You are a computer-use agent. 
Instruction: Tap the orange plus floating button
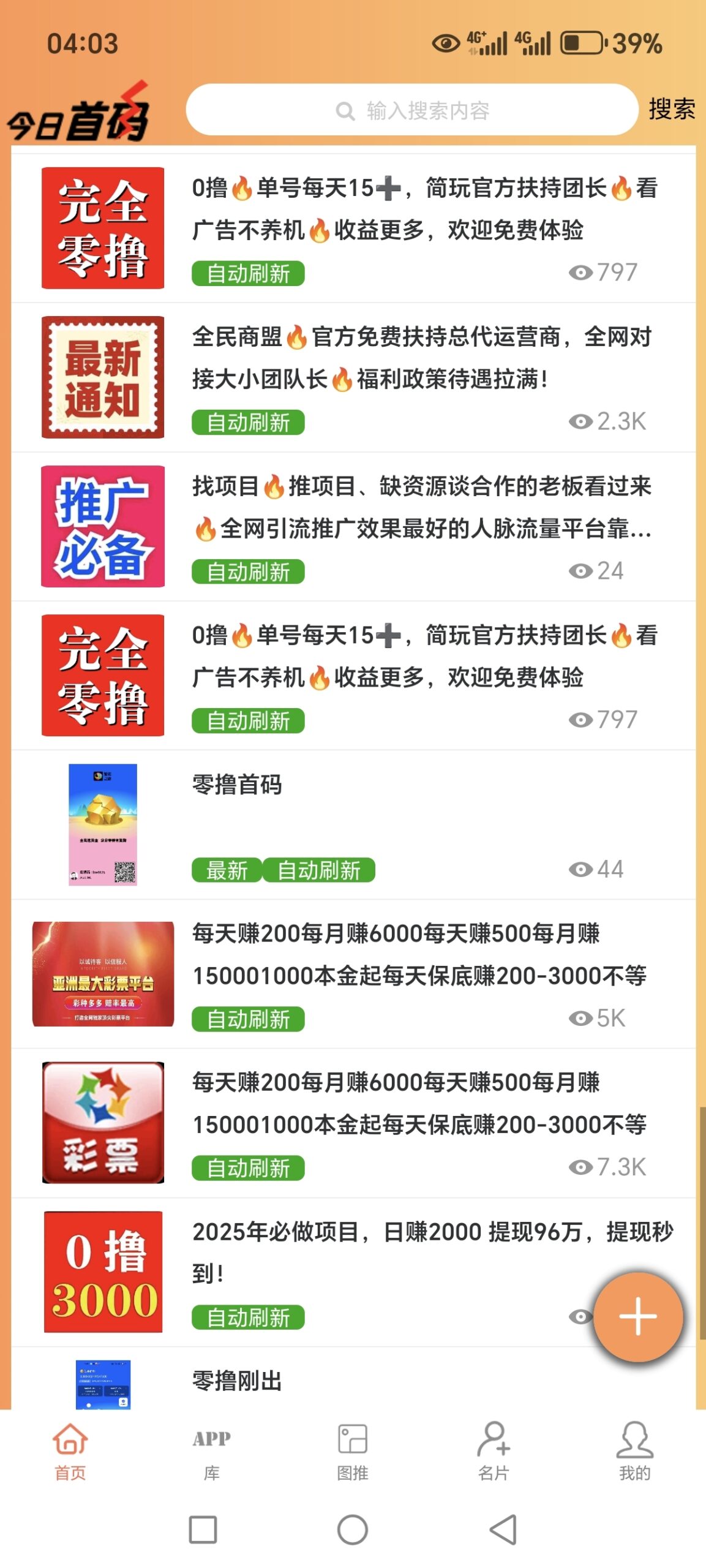click(637, 1316)
